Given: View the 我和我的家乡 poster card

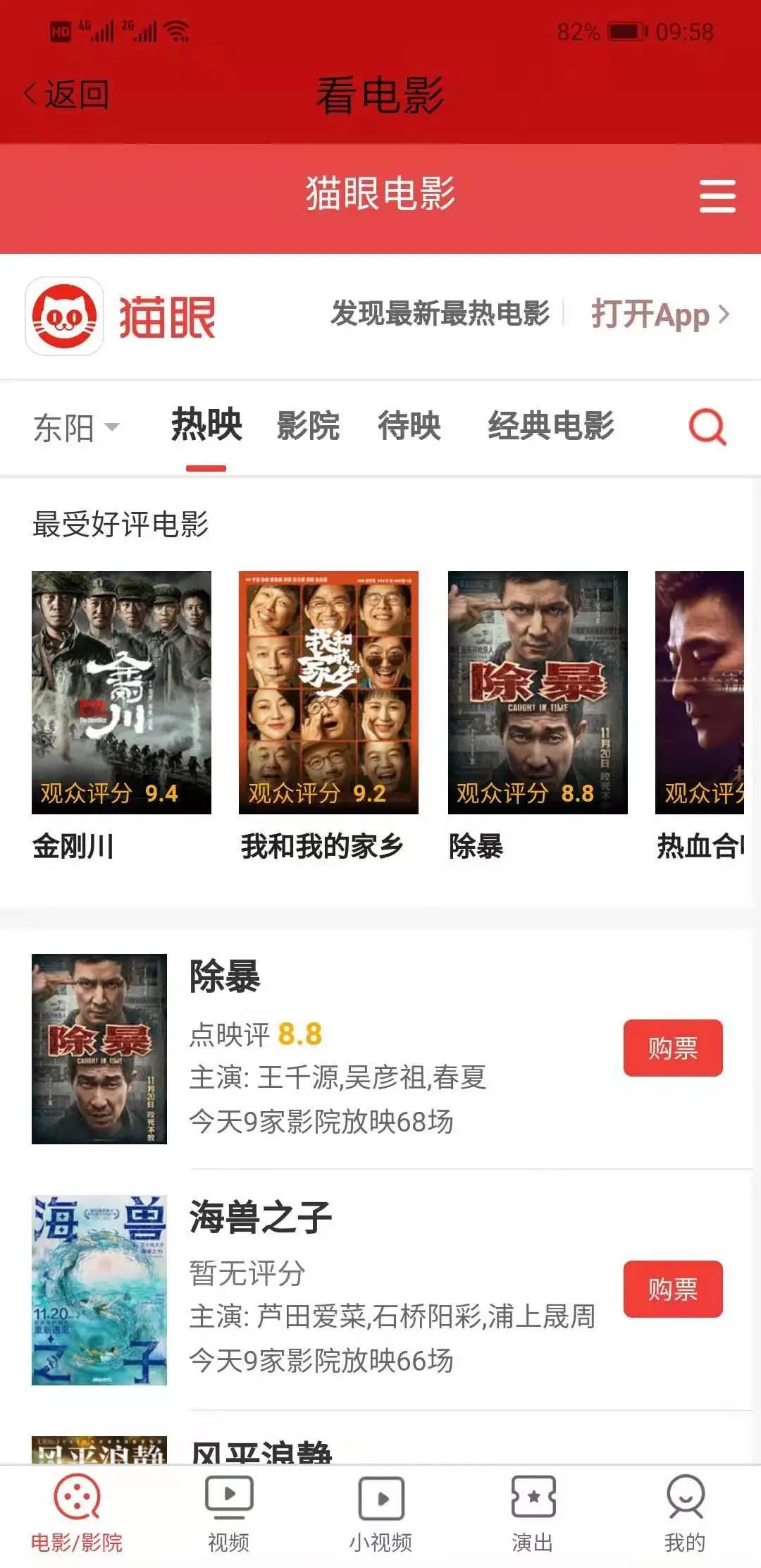Looking at the screenshot, I should pyautogui.click(x=328, y=692).
